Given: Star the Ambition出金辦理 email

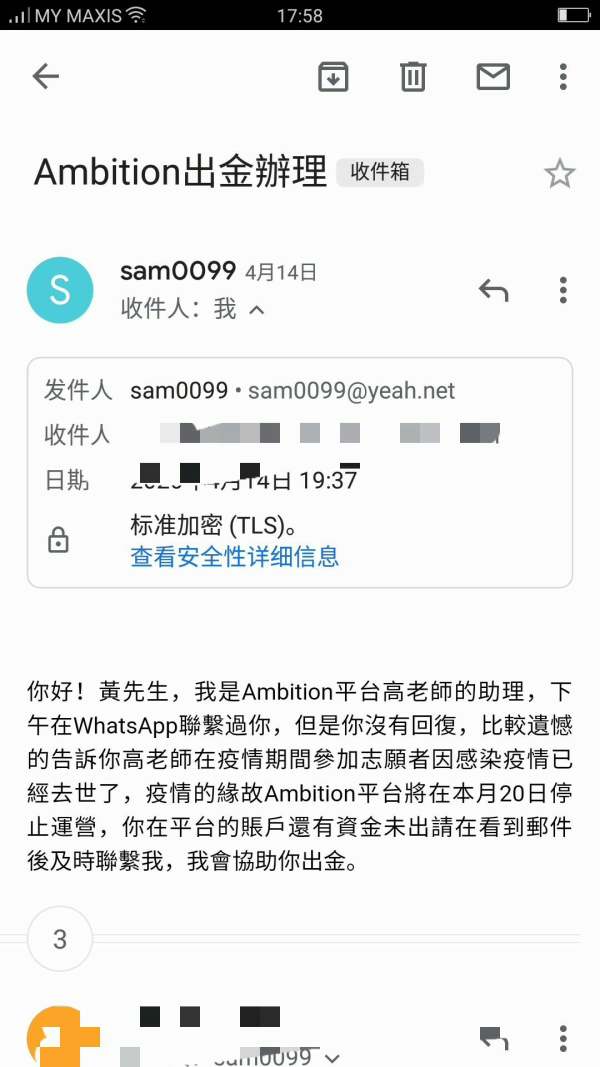Looking at the screenshot, I should click(x=560, y=174).
